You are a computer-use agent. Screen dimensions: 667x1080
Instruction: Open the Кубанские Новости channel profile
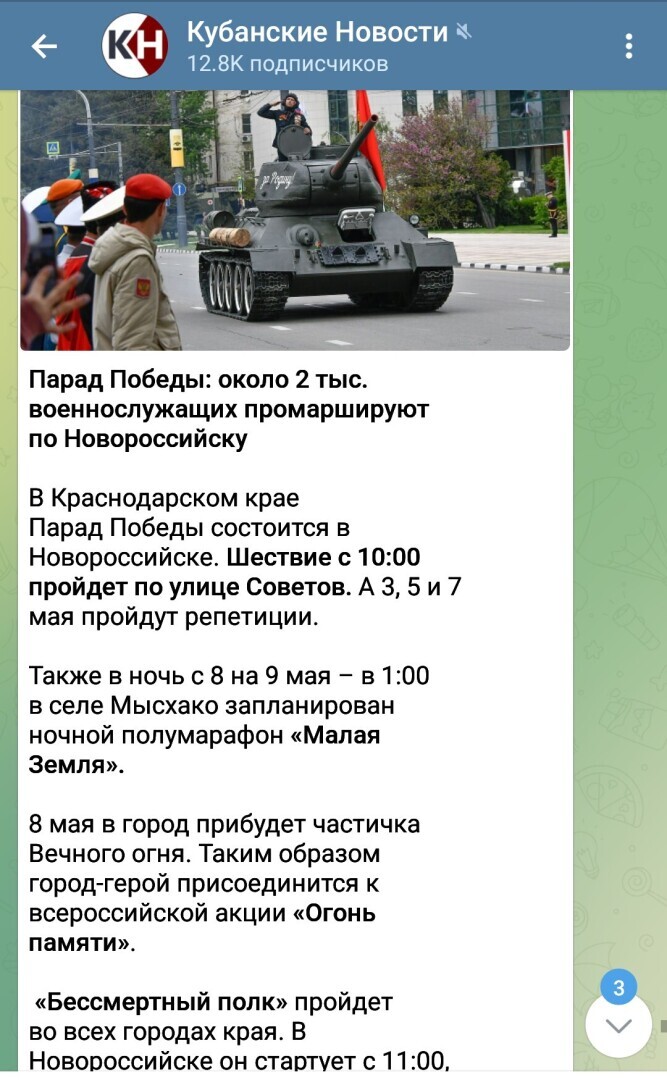pyautogui.click(x=317, y=46)
